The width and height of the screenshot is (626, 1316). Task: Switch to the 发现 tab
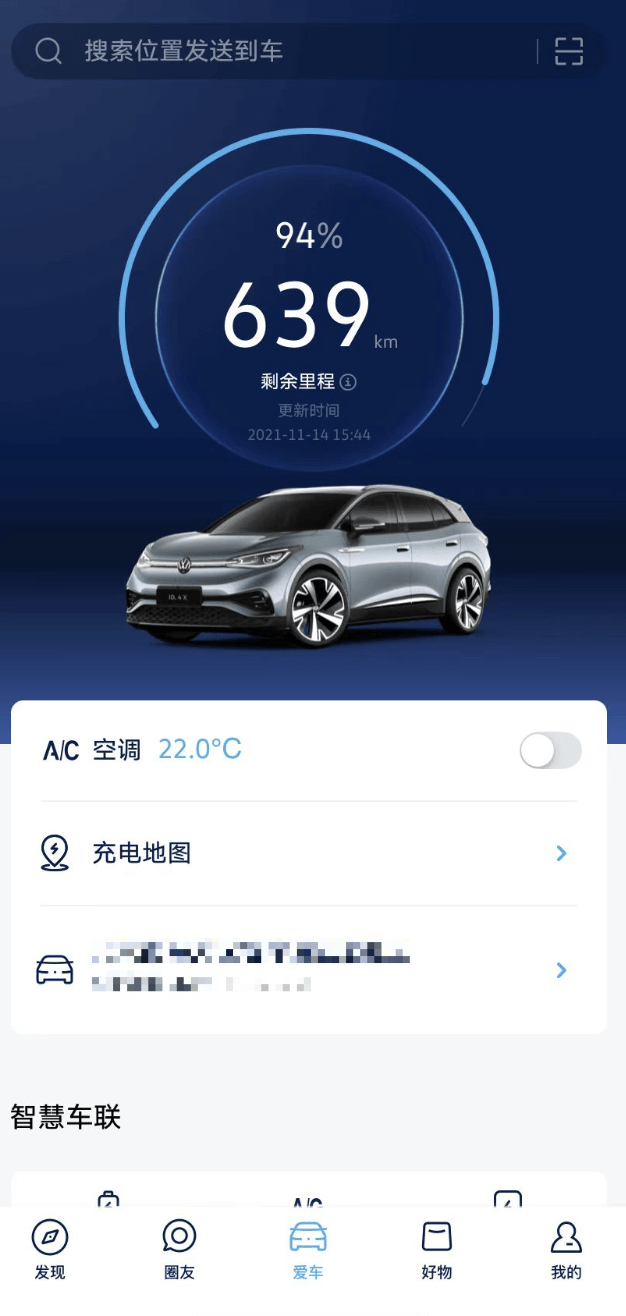[50, 1250]
